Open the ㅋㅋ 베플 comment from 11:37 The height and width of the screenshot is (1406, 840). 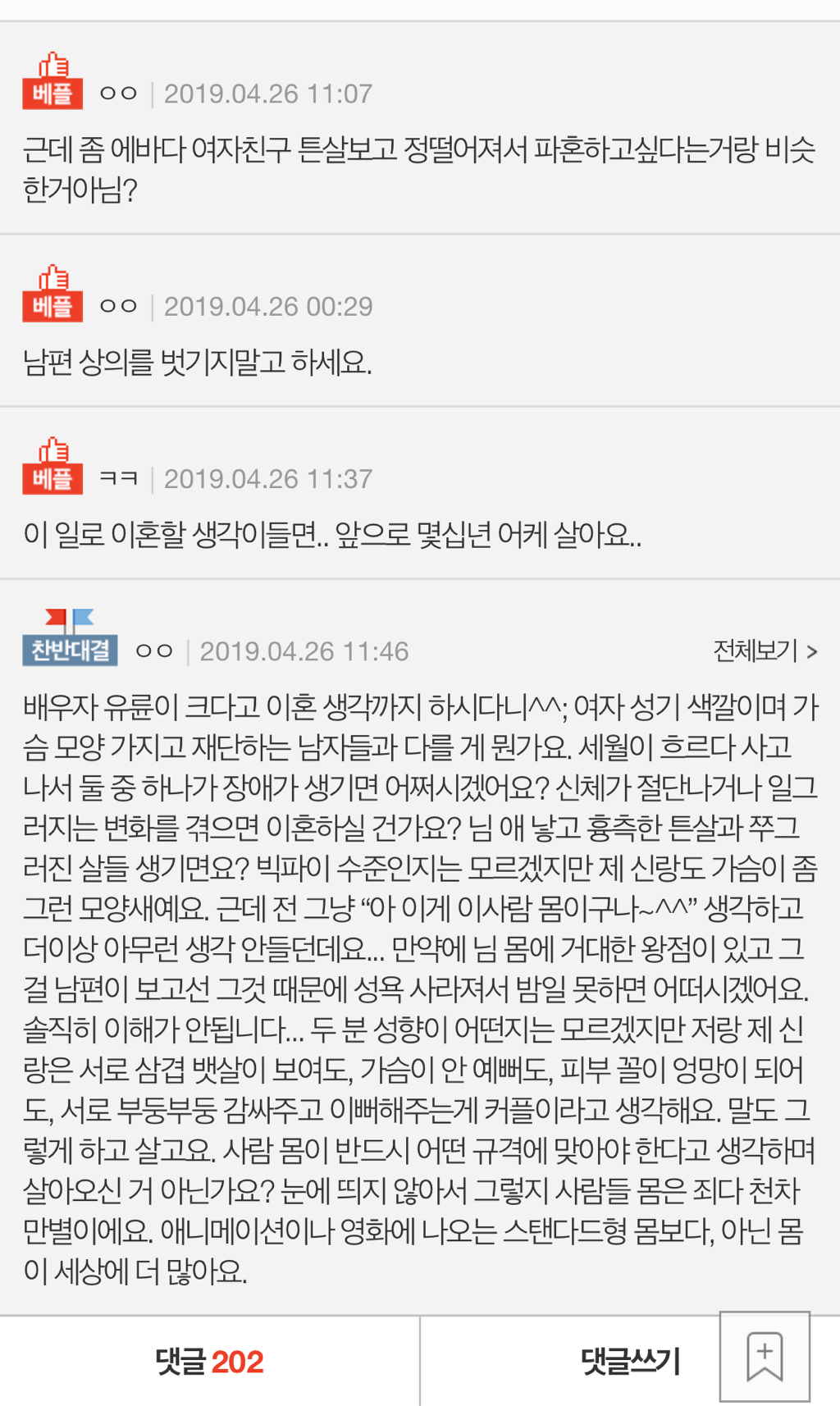[x=420, y=493]
